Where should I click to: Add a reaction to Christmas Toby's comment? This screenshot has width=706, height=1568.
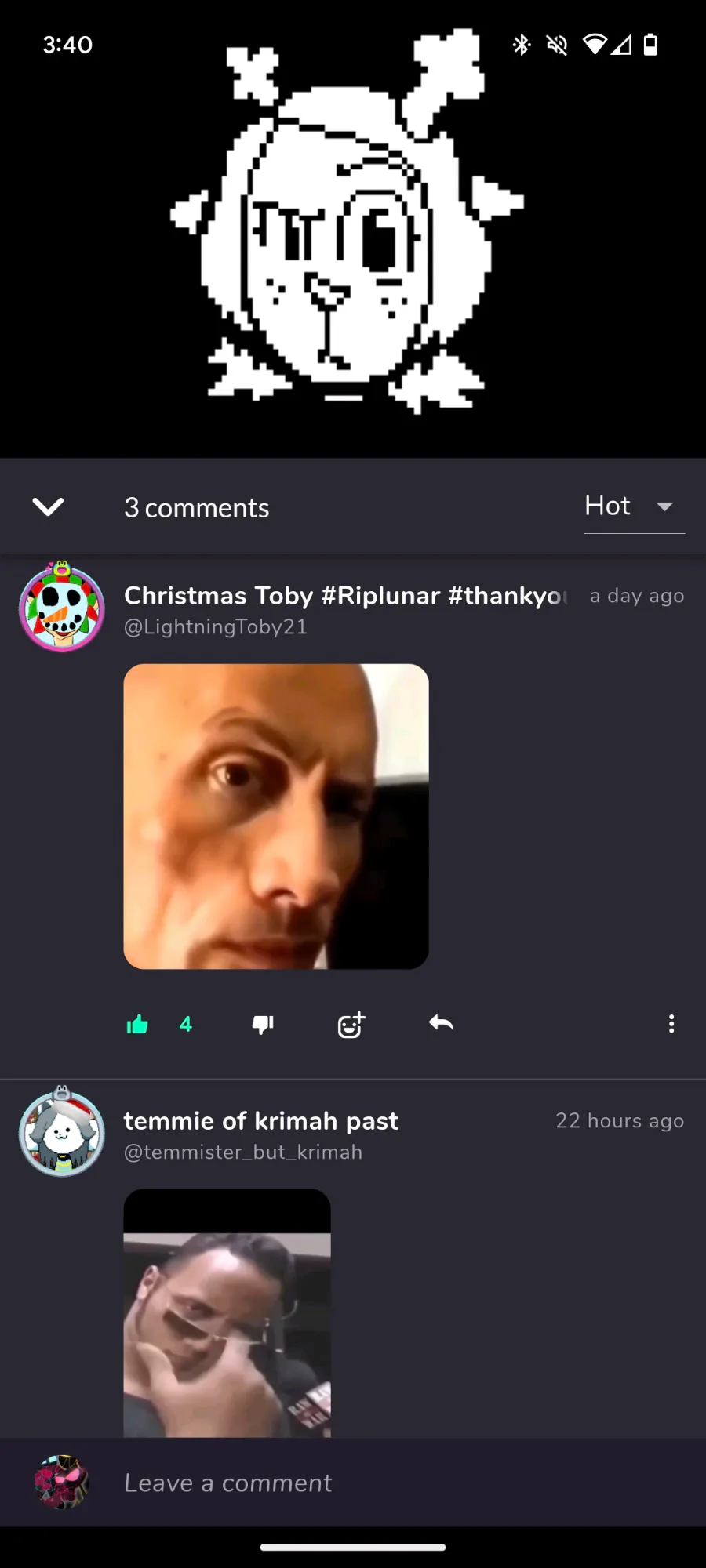click(x=351, y=1024)
